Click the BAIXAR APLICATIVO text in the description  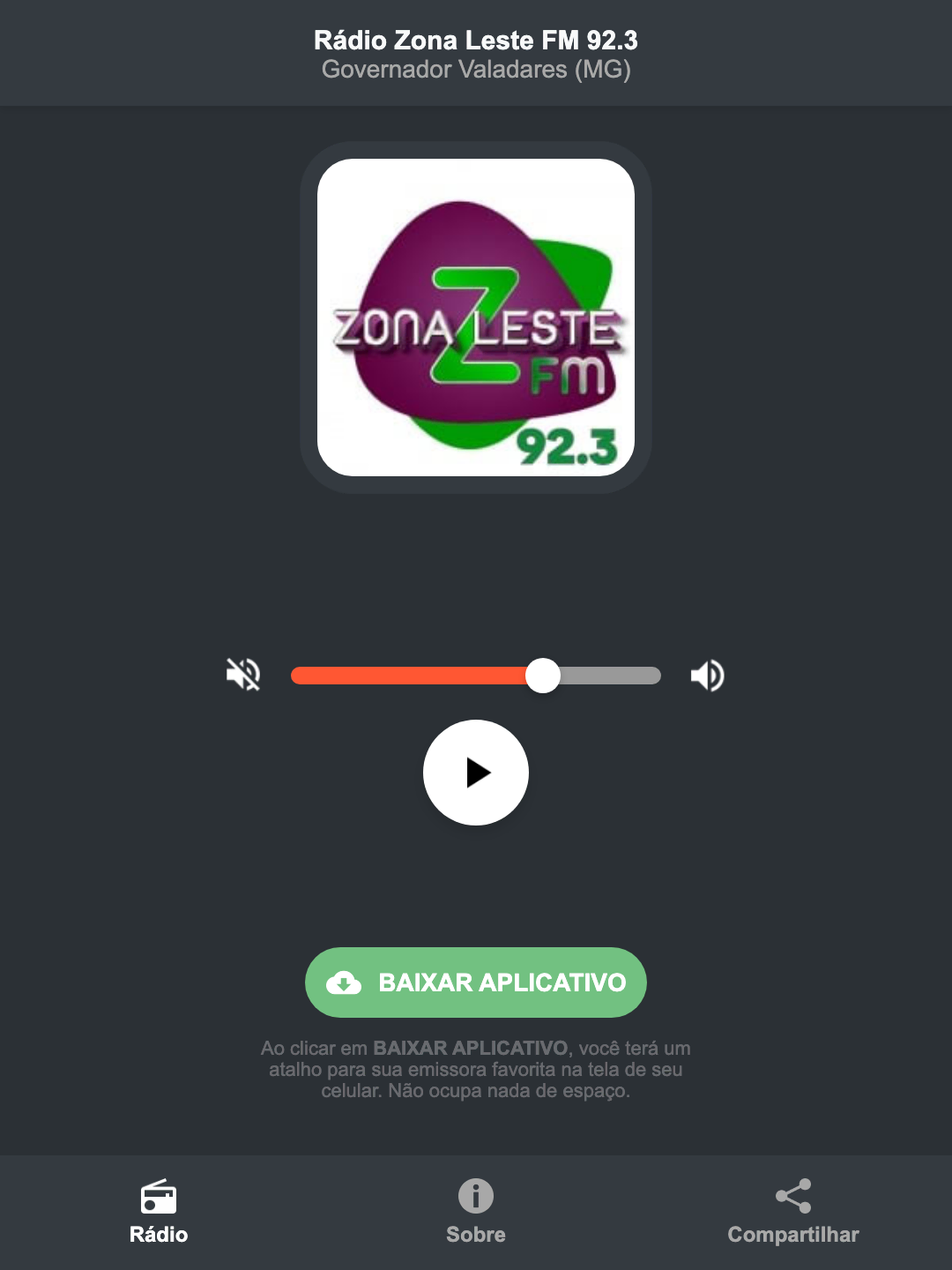(x=472, y=1049)
